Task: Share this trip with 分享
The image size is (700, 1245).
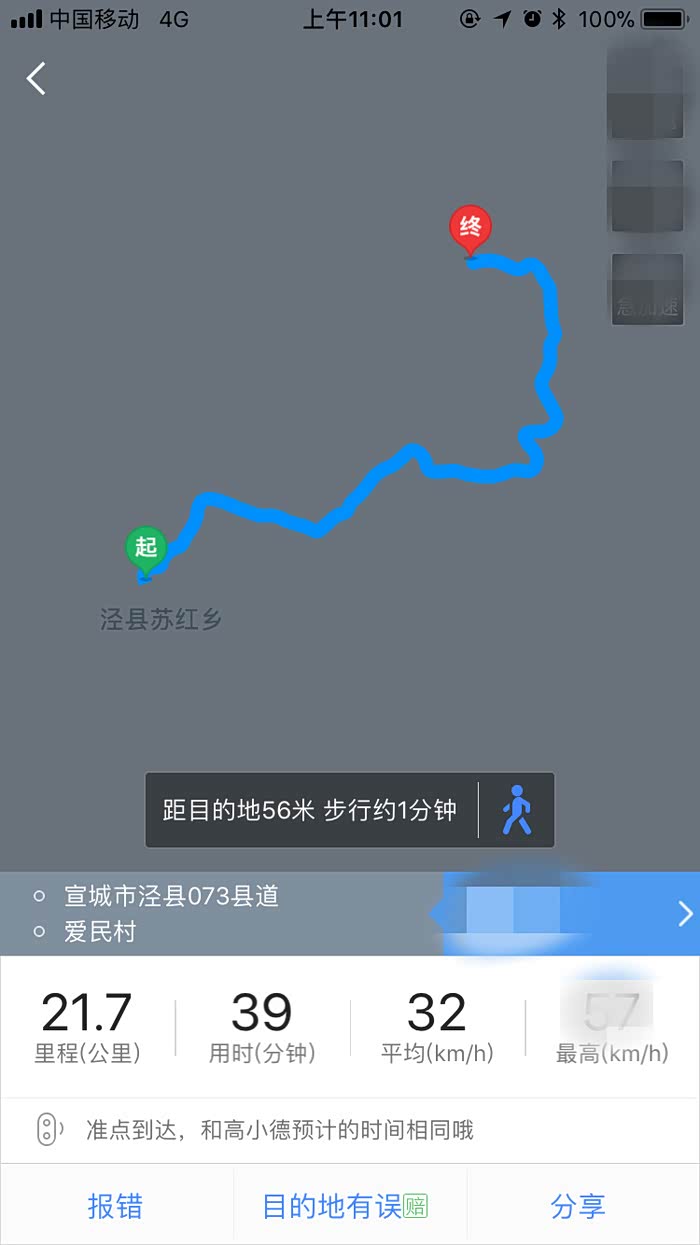Action: 578,1206
